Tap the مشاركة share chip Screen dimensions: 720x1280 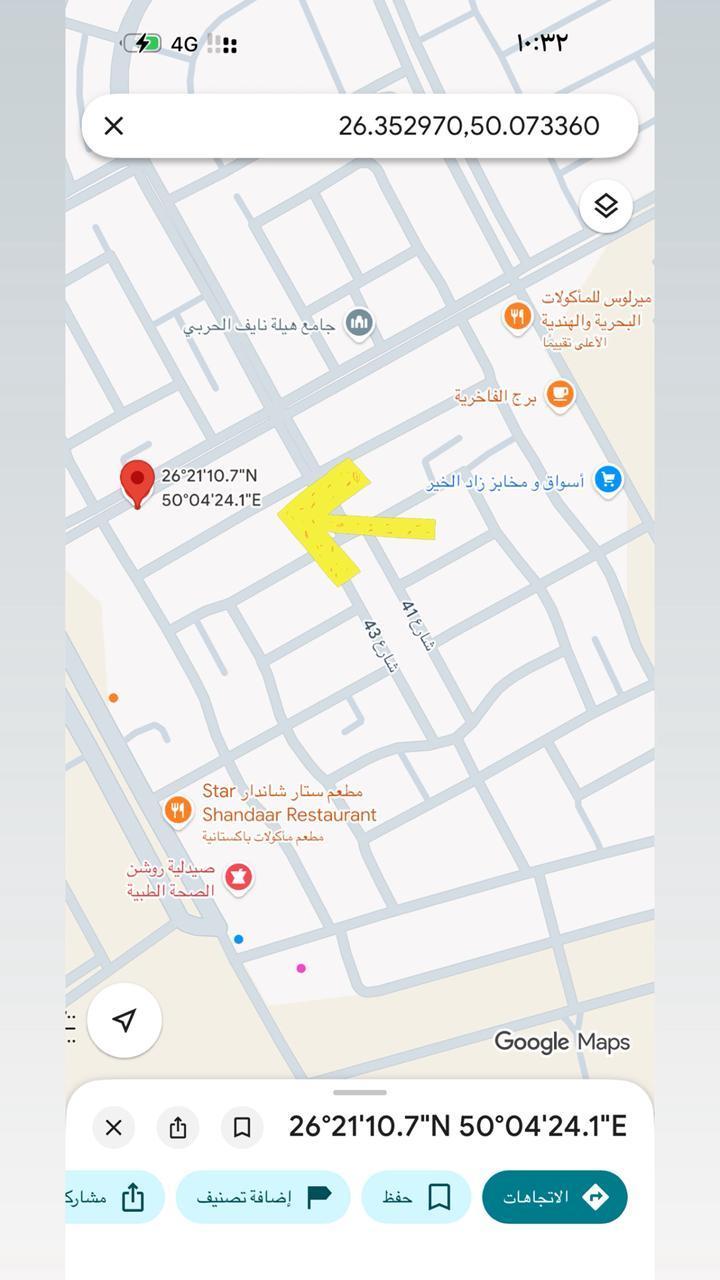112,1197
